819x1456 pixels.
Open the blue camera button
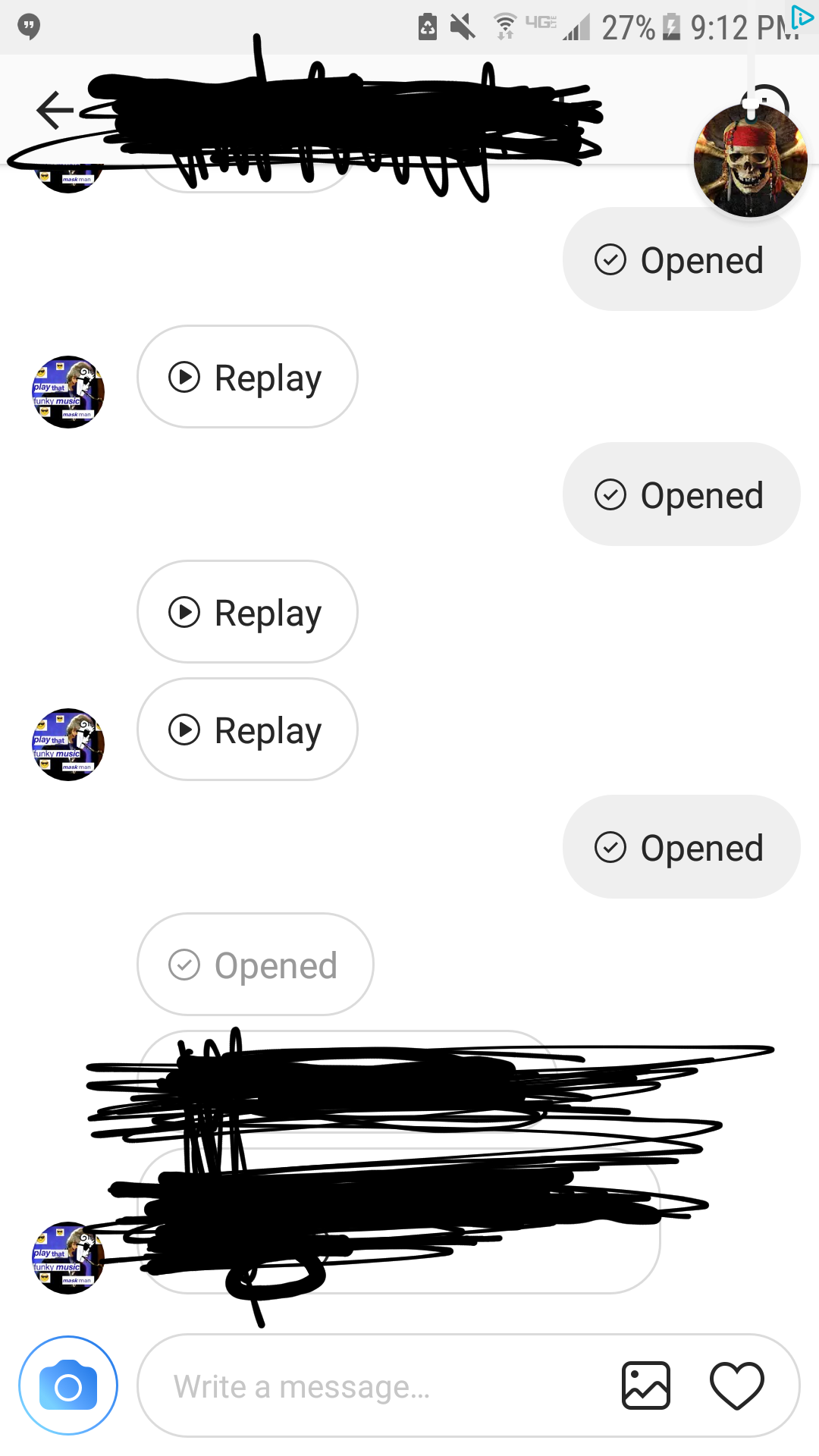[x=68, y=1385]
